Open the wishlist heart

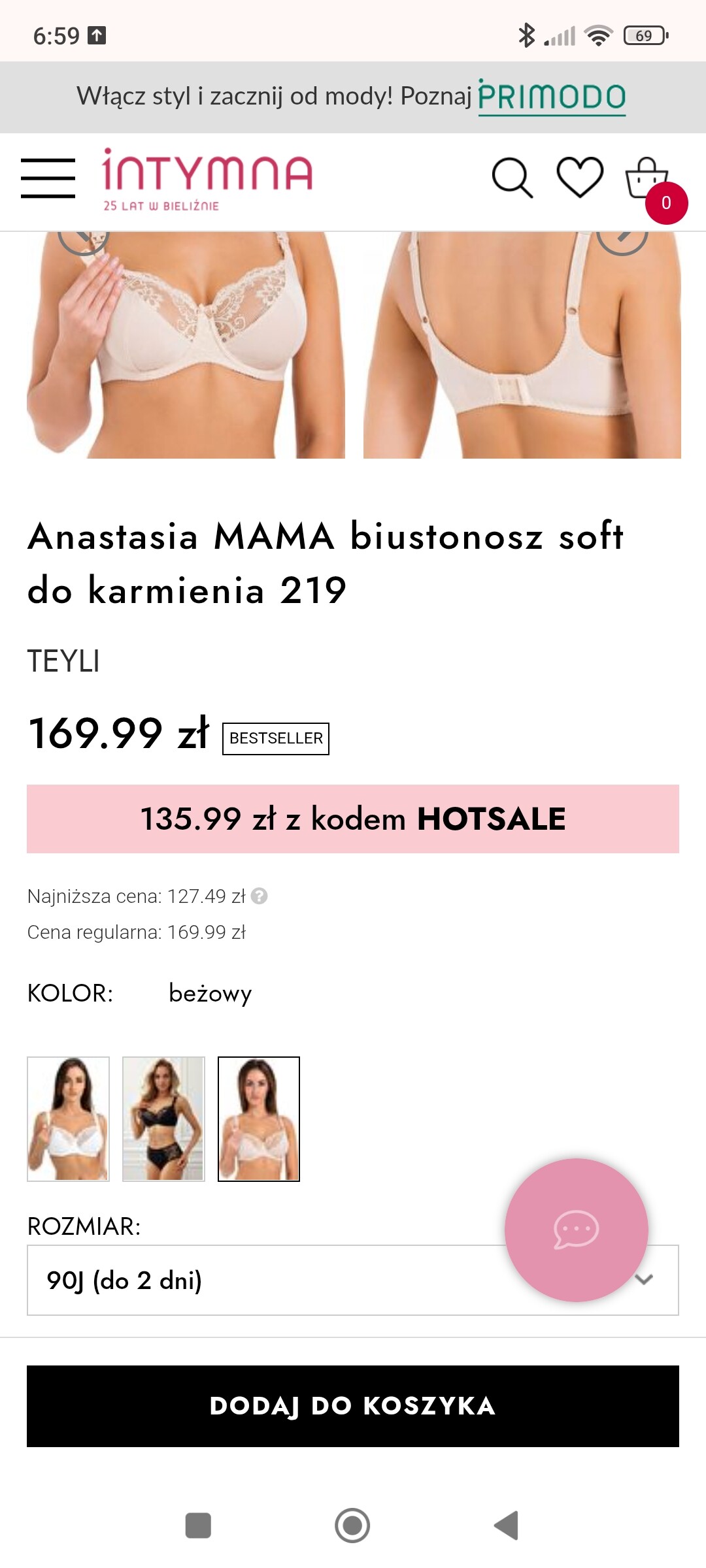point(580,177)
